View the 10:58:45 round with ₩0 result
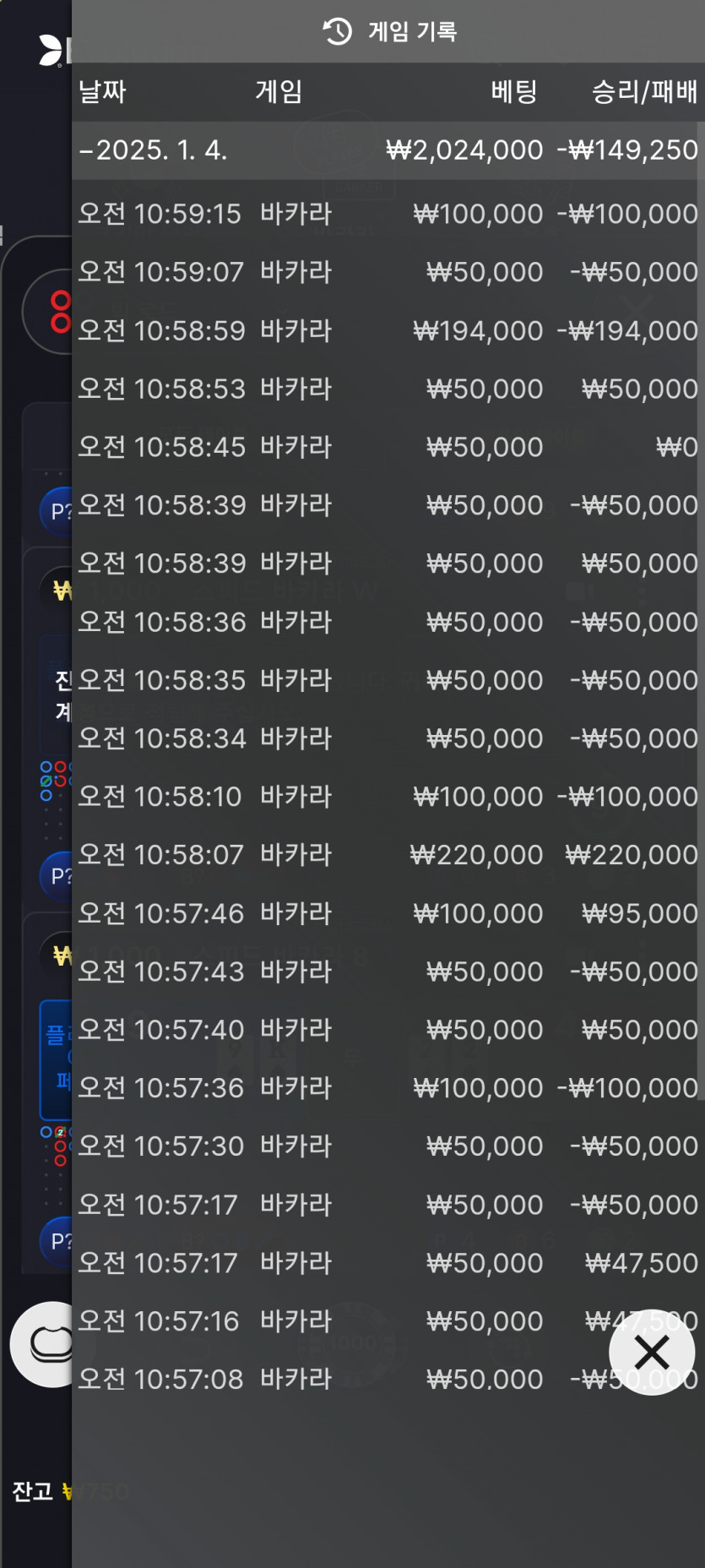The width and height of the screenshot is (705, 1568). tap(388, 447)
